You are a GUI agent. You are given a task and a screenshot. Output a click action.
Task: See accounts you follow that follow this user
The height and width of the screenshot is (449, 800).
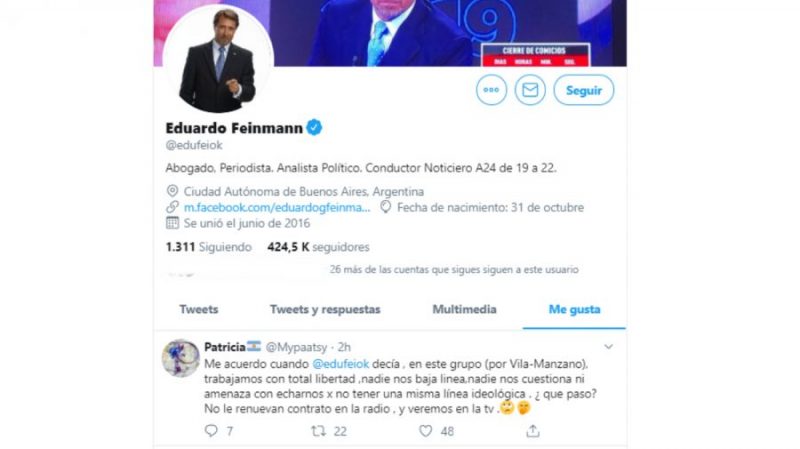tap(453, 270)
